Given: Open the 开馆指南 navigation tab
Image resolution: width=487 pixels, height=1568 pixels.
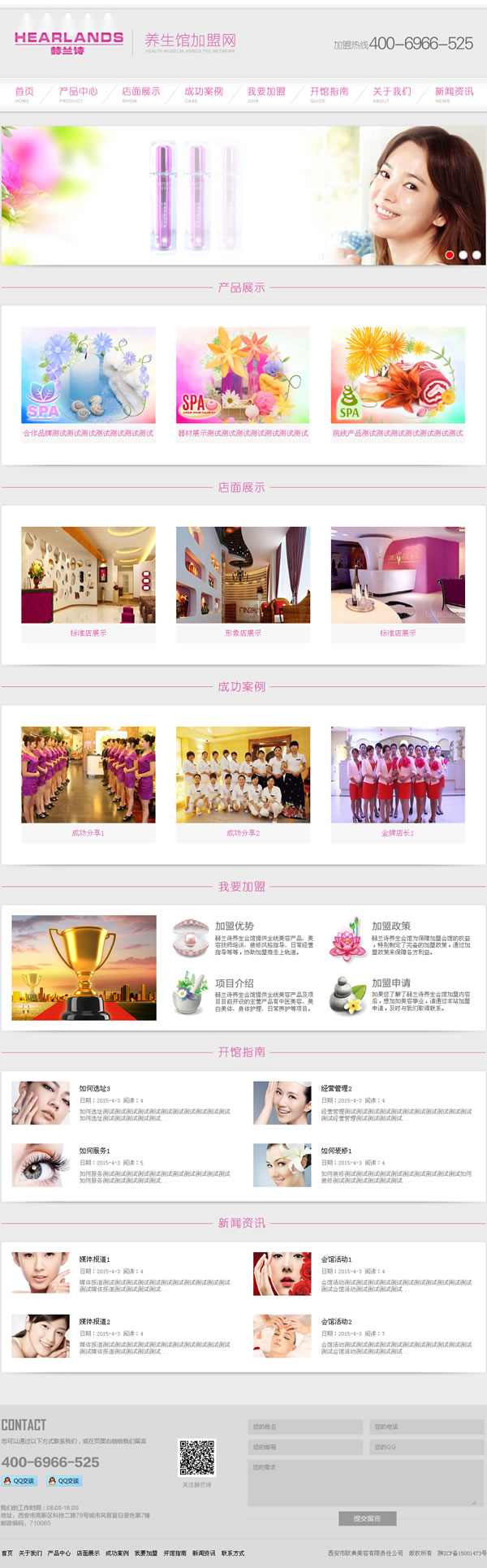Looking at the screenshot, I should pyautogui.click(x=329, y=93).
